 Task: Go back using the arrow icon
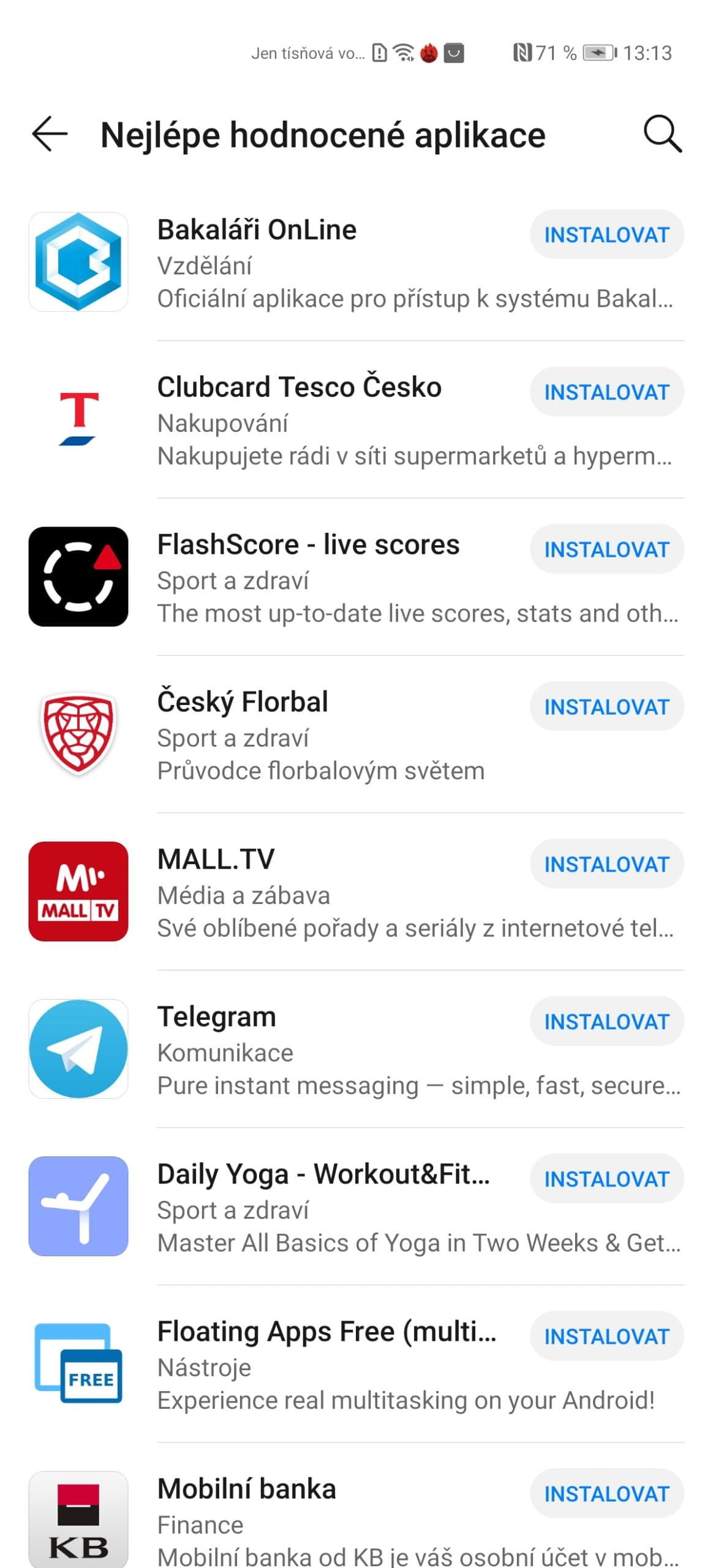(50, 134)
